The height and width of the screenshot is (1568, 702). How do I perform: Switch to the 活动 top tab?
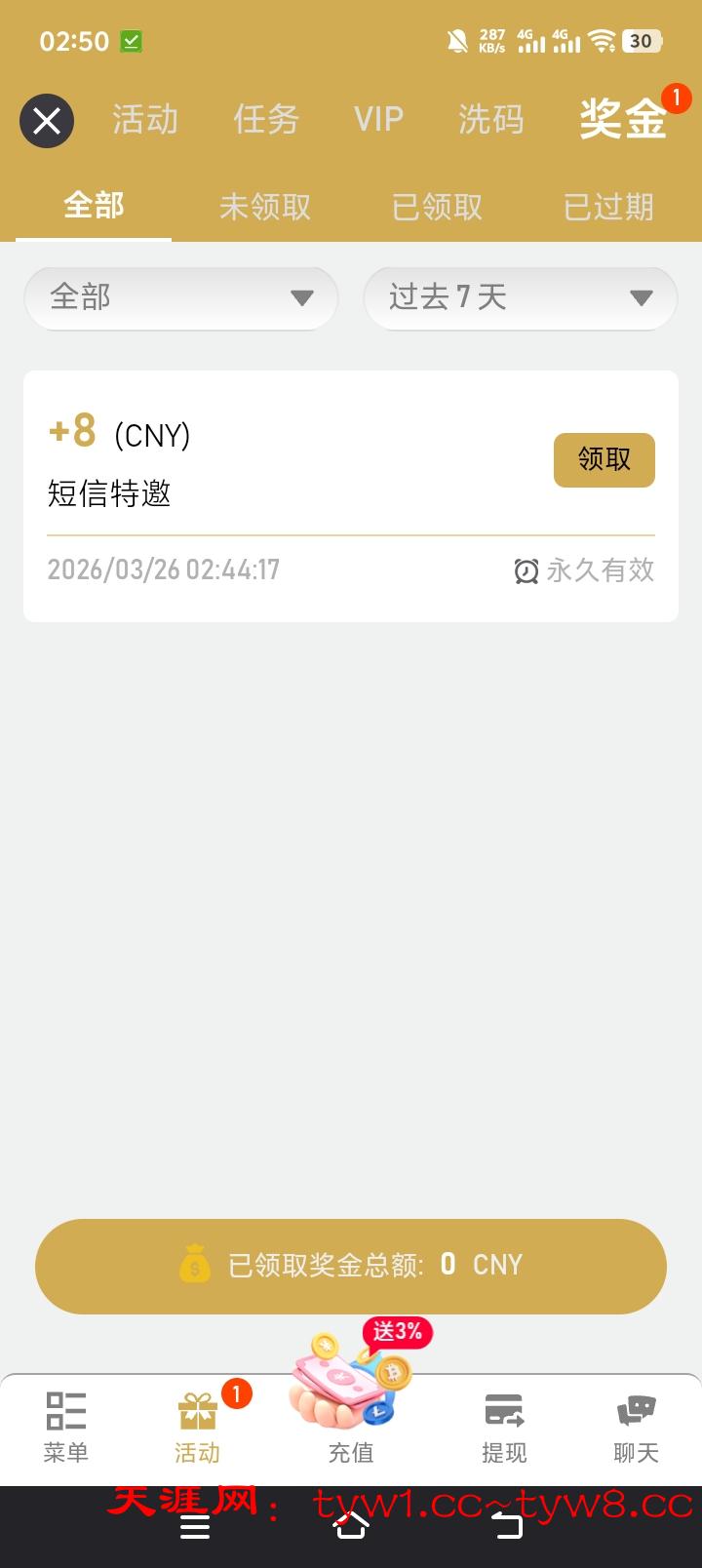pyautogui.click(x=145, y=120)
